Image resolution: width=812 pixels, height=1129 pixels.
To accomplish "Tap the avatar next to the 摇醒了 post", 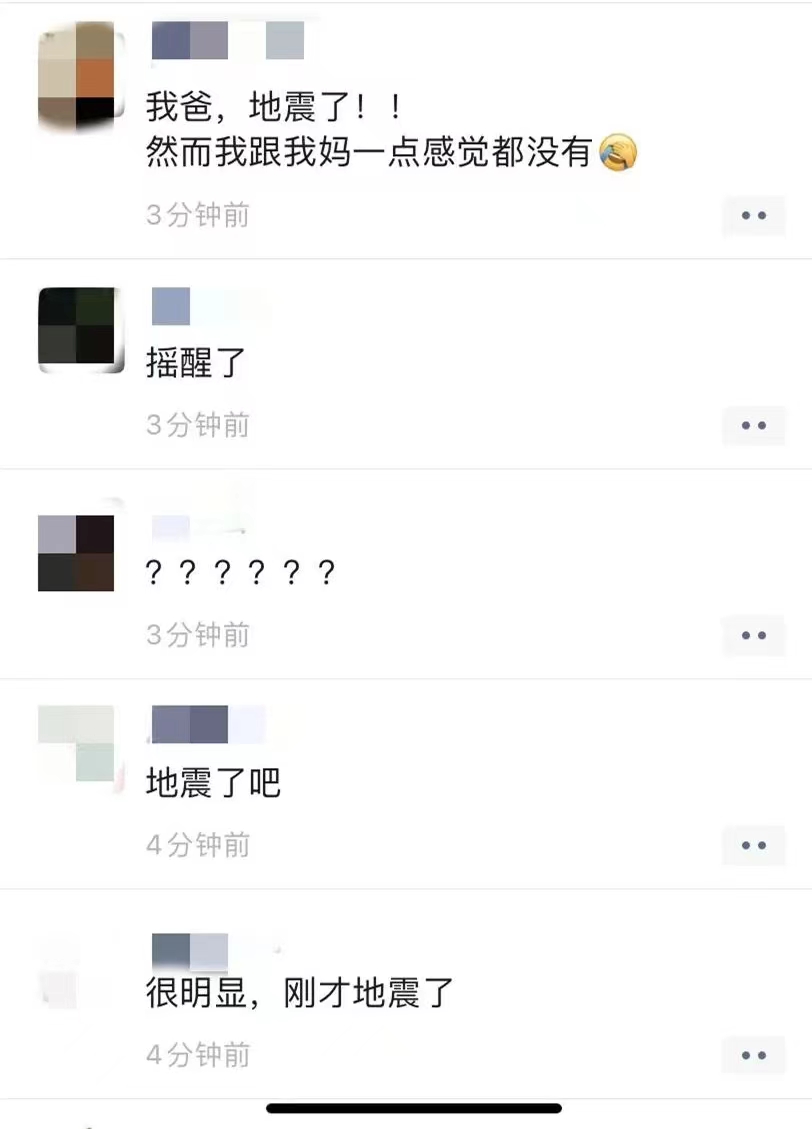I will [x=76, y=331].
